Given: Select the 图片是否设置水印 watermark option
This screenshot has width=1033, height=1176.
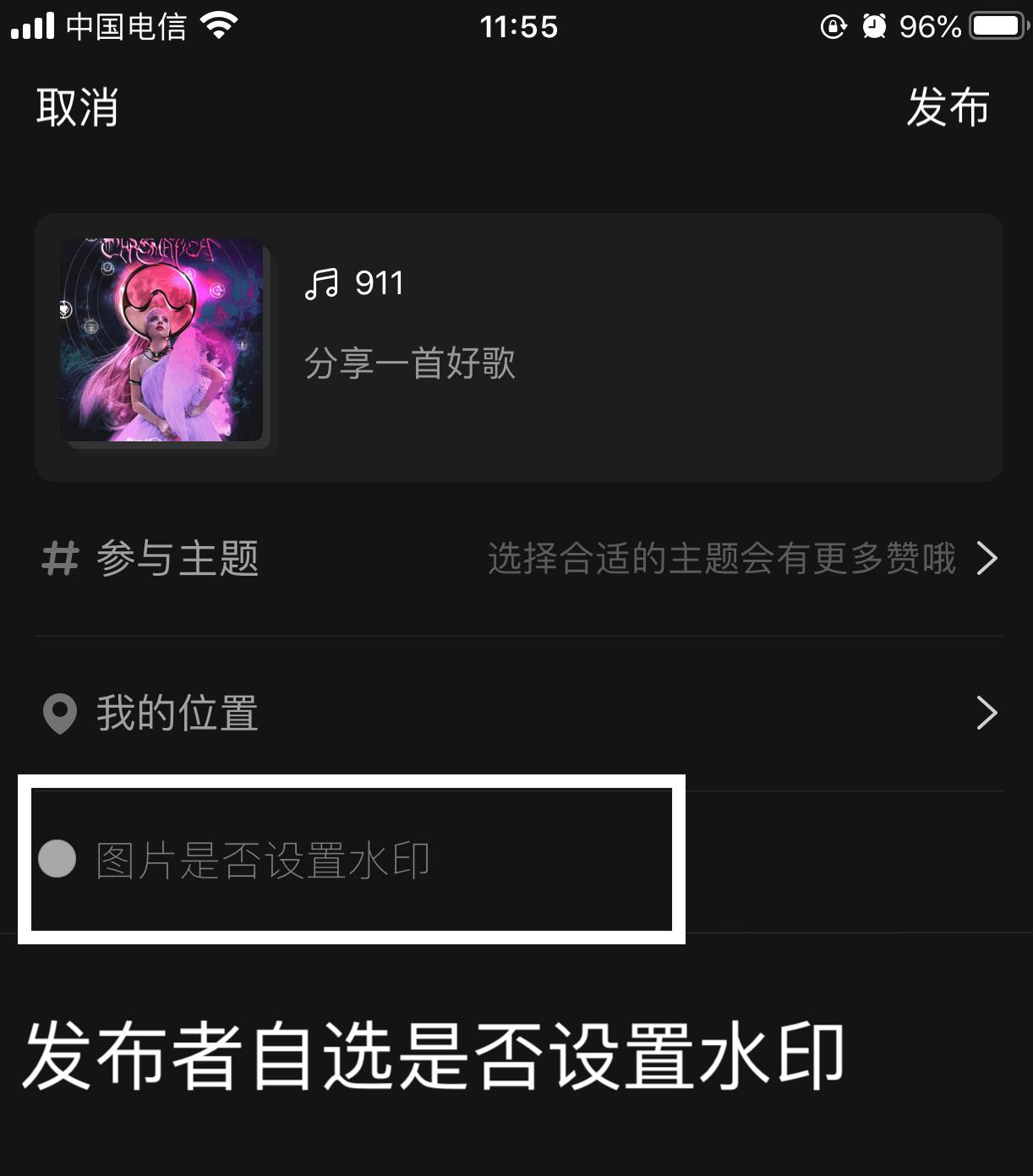Looking at the screenshot, I should 57,859.
